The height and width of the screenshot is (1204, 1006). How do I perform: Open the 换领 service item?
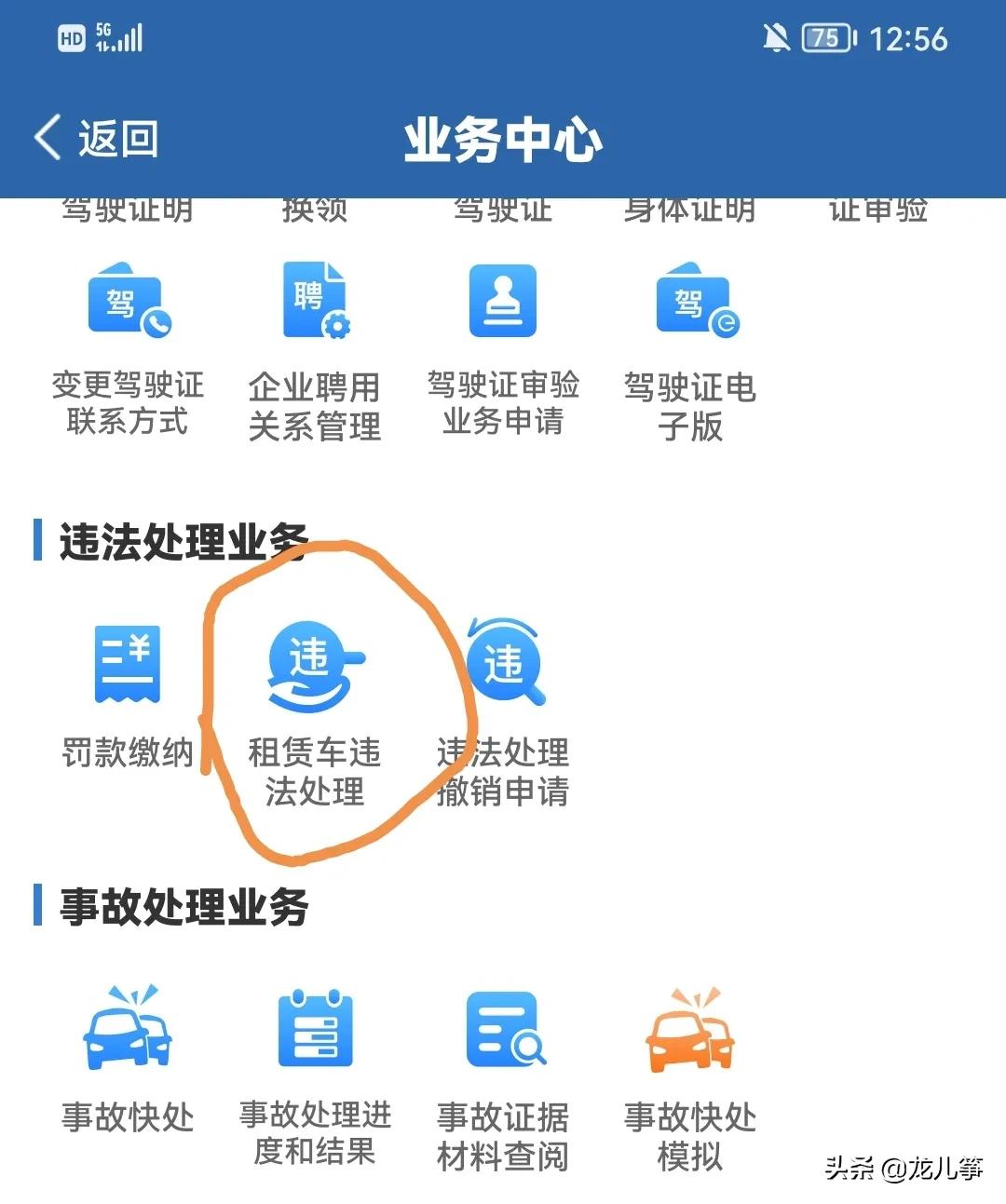point(315,207)
